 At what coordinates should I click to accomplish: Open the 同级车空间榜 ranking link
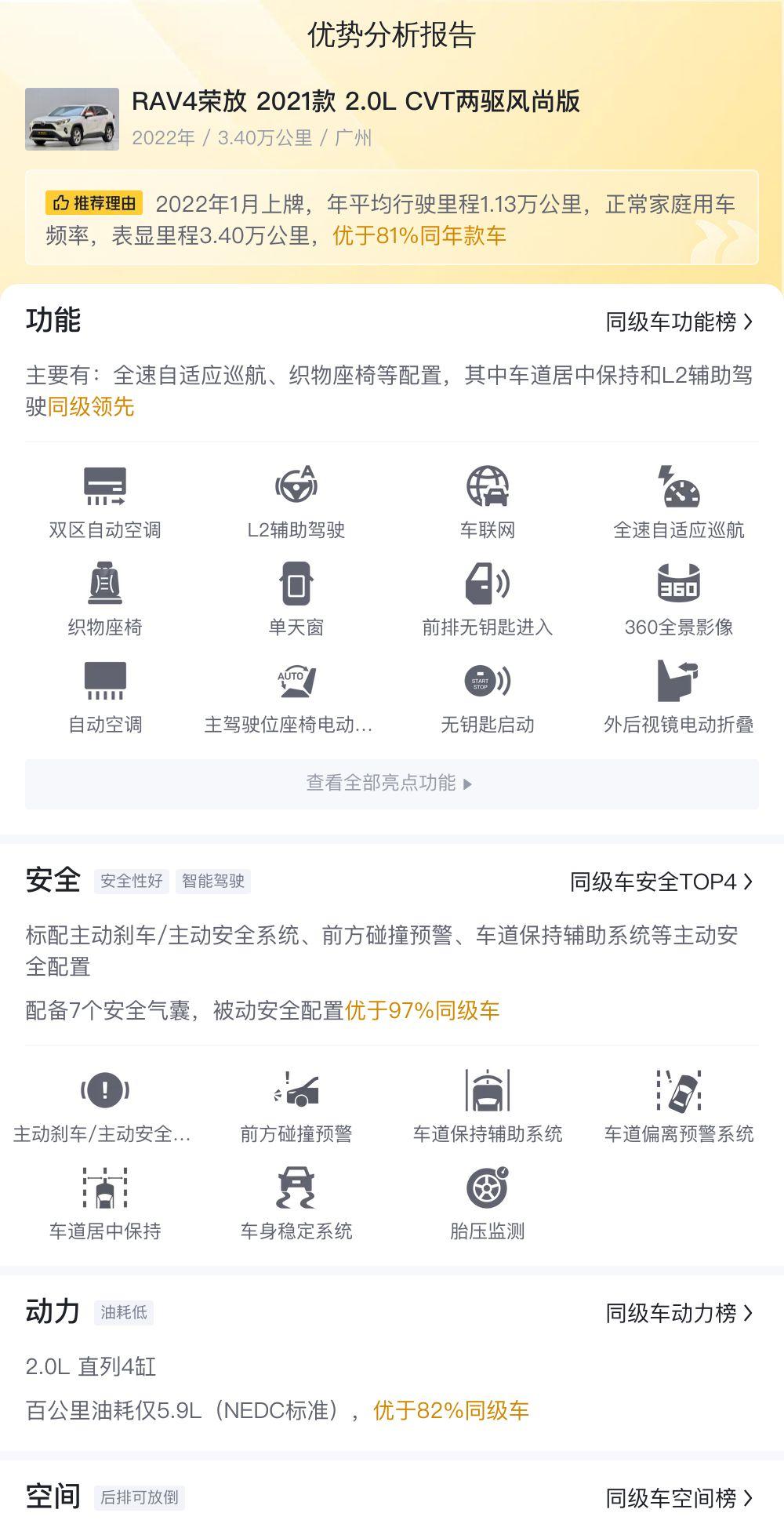[x=679, y=1498]
